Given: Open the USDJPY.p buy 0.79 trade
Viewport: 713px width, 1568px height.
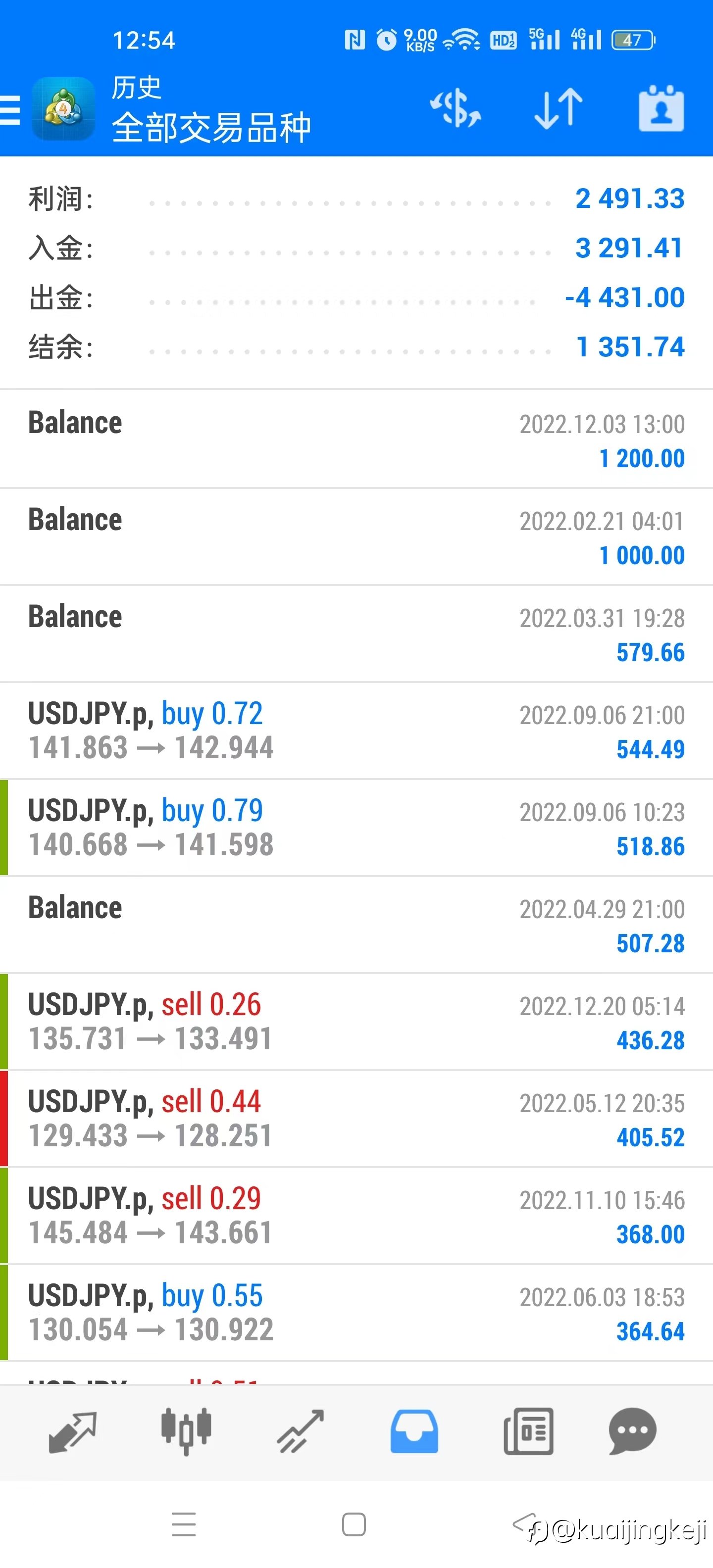Looking at the screenshot, I should [356, 828].
